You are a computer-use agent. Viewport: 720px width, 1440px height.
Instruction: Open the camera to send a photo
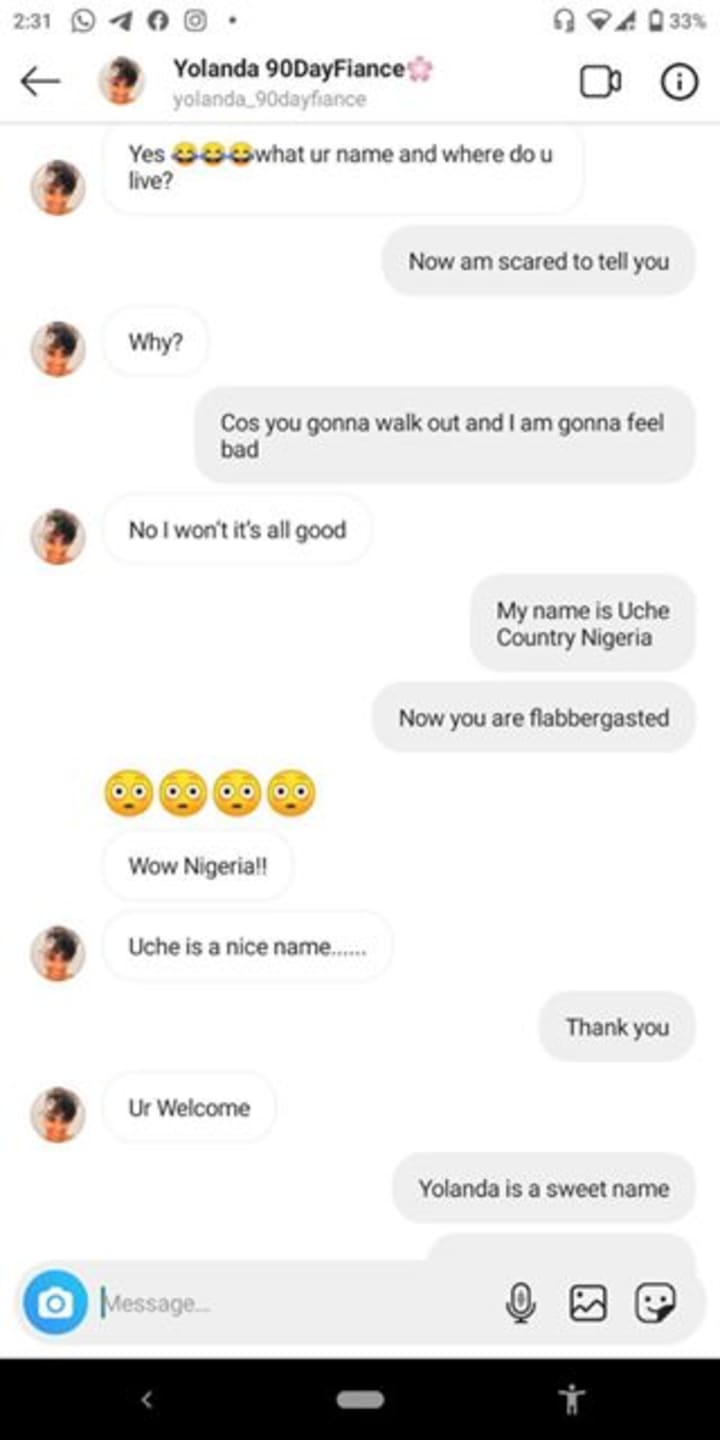tap(55, 1303)
